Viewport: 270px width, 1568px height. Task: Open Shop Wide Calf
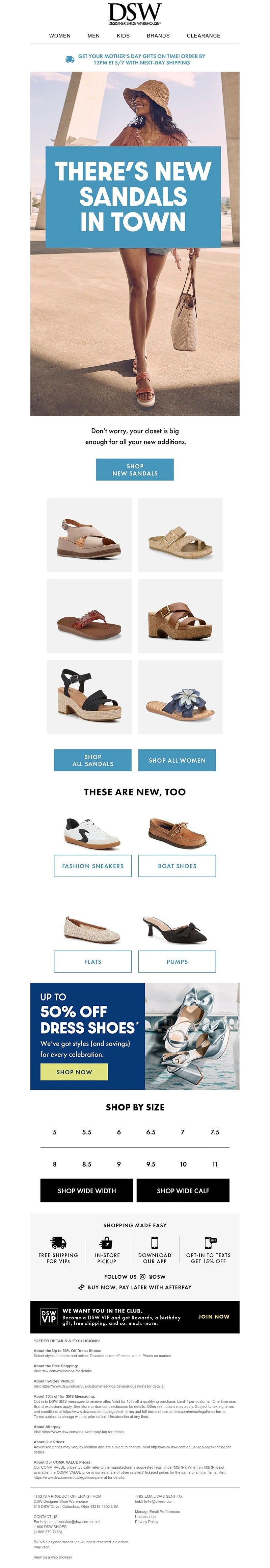(x=183, y=1190)
